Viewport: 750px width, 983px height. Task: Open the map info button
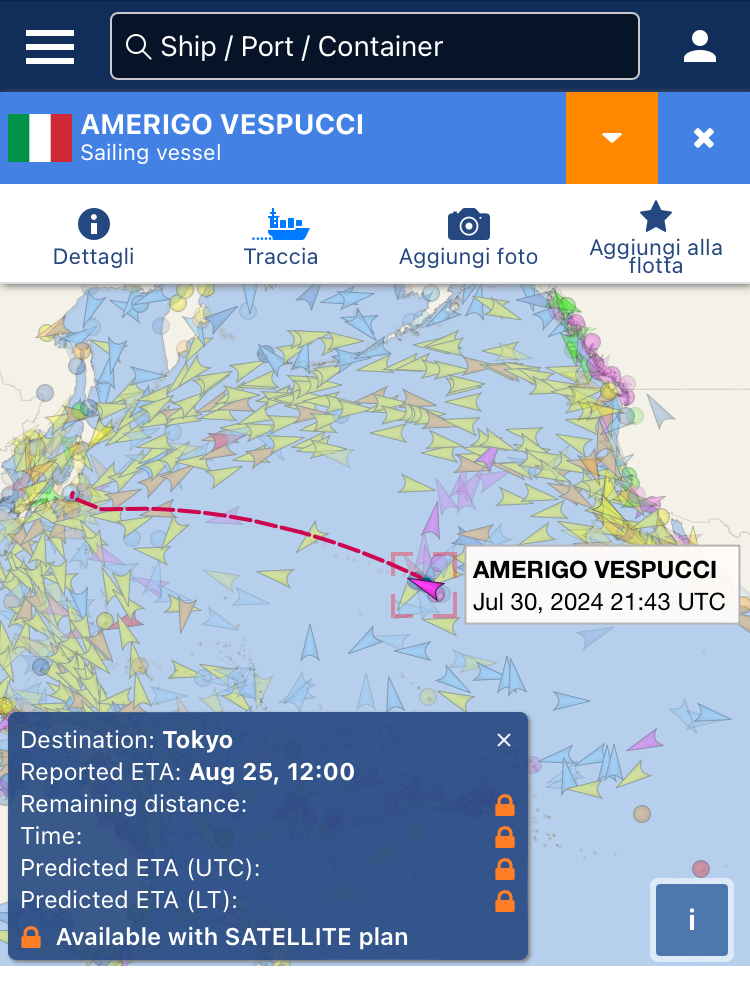(x=691, y=919)
